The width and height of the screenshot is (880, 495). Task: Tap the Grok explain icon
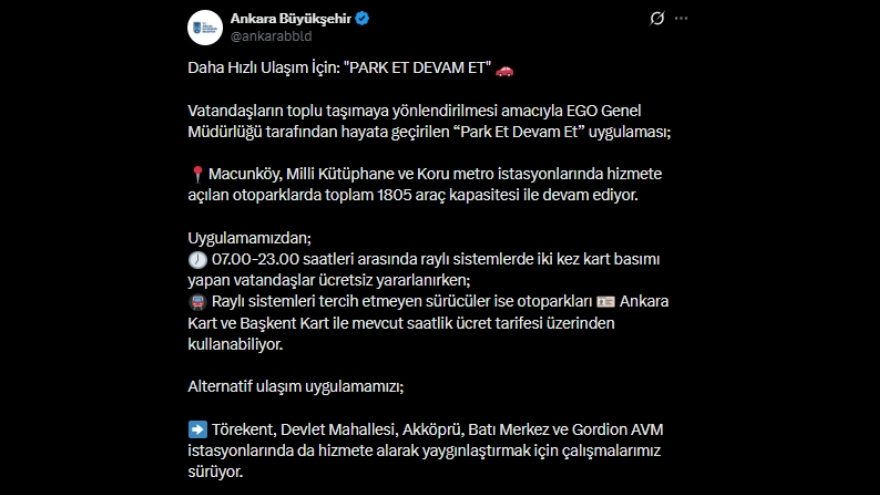[x=657, y=18]
